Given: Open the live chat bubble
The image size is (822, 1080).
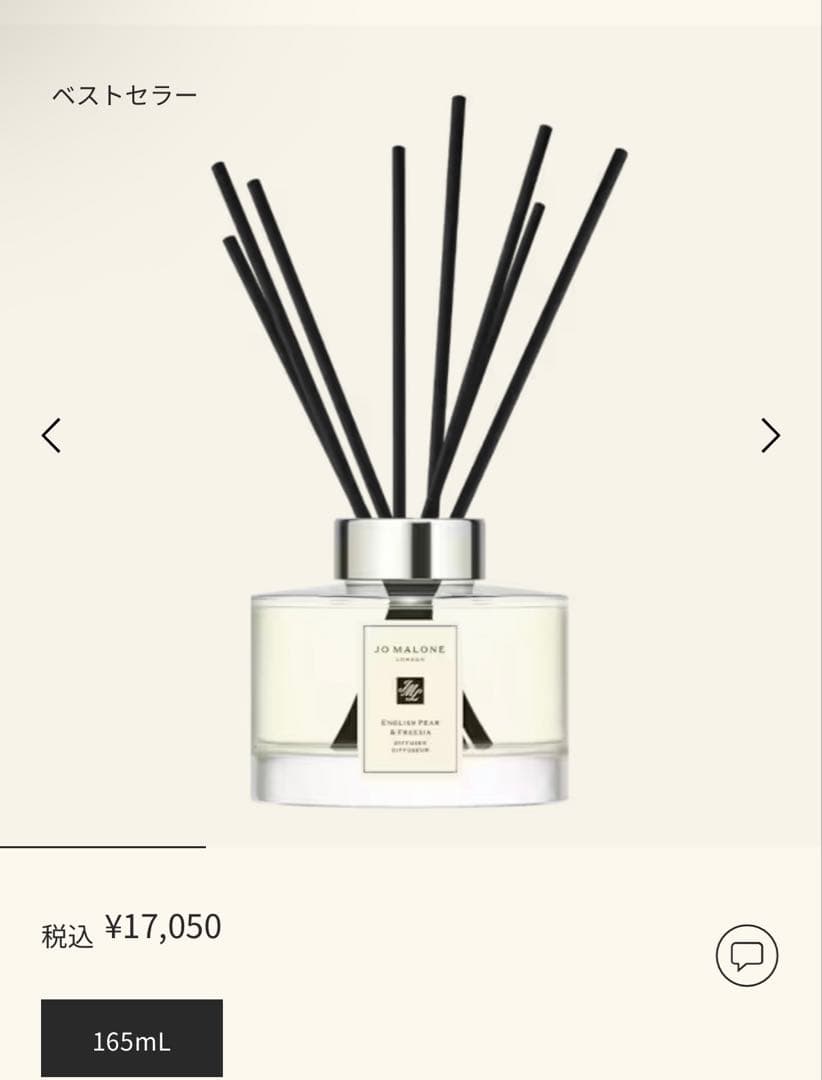Looking at the screenshot, I should [746, 955].
